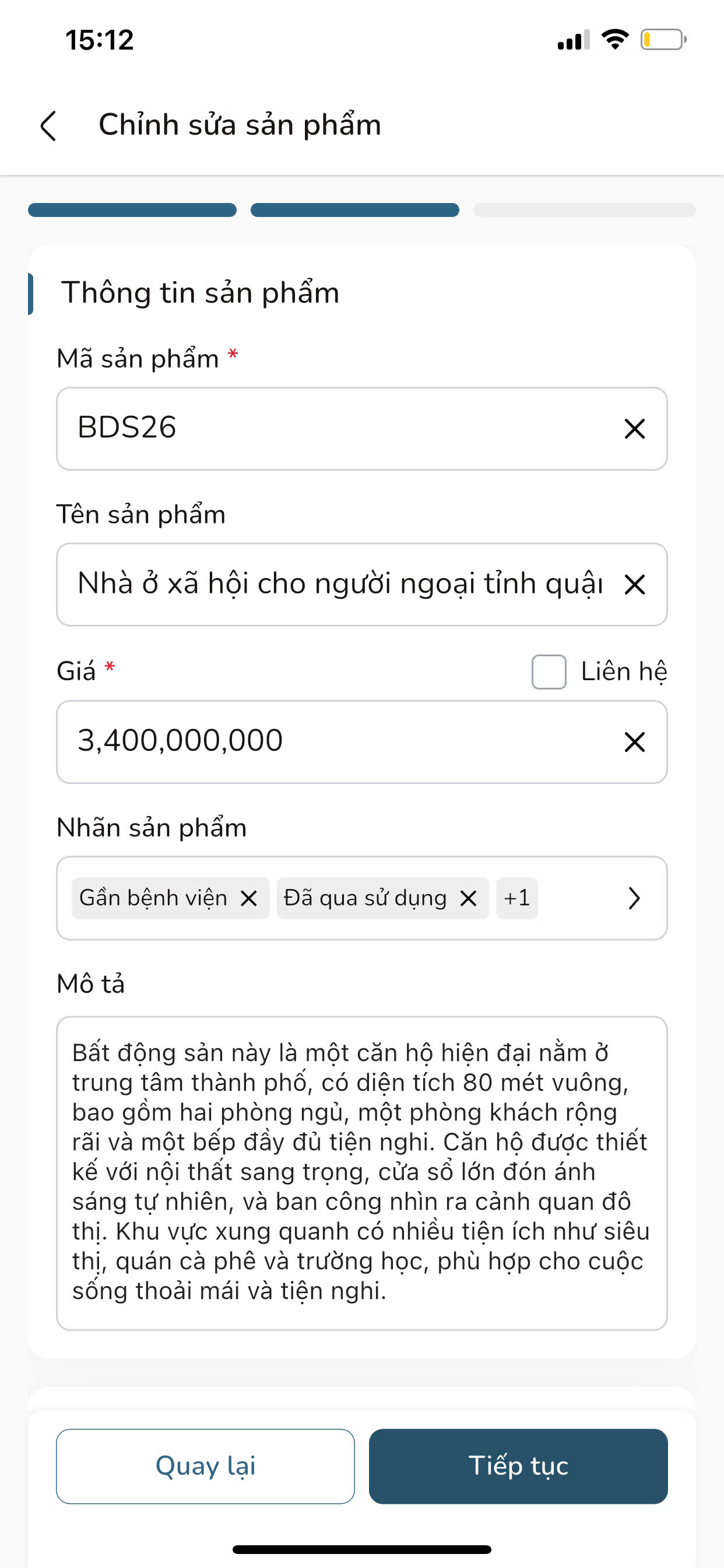Tap the Quay lại button
This screenshot has width=724, height=1568.
coord(205,1466)
